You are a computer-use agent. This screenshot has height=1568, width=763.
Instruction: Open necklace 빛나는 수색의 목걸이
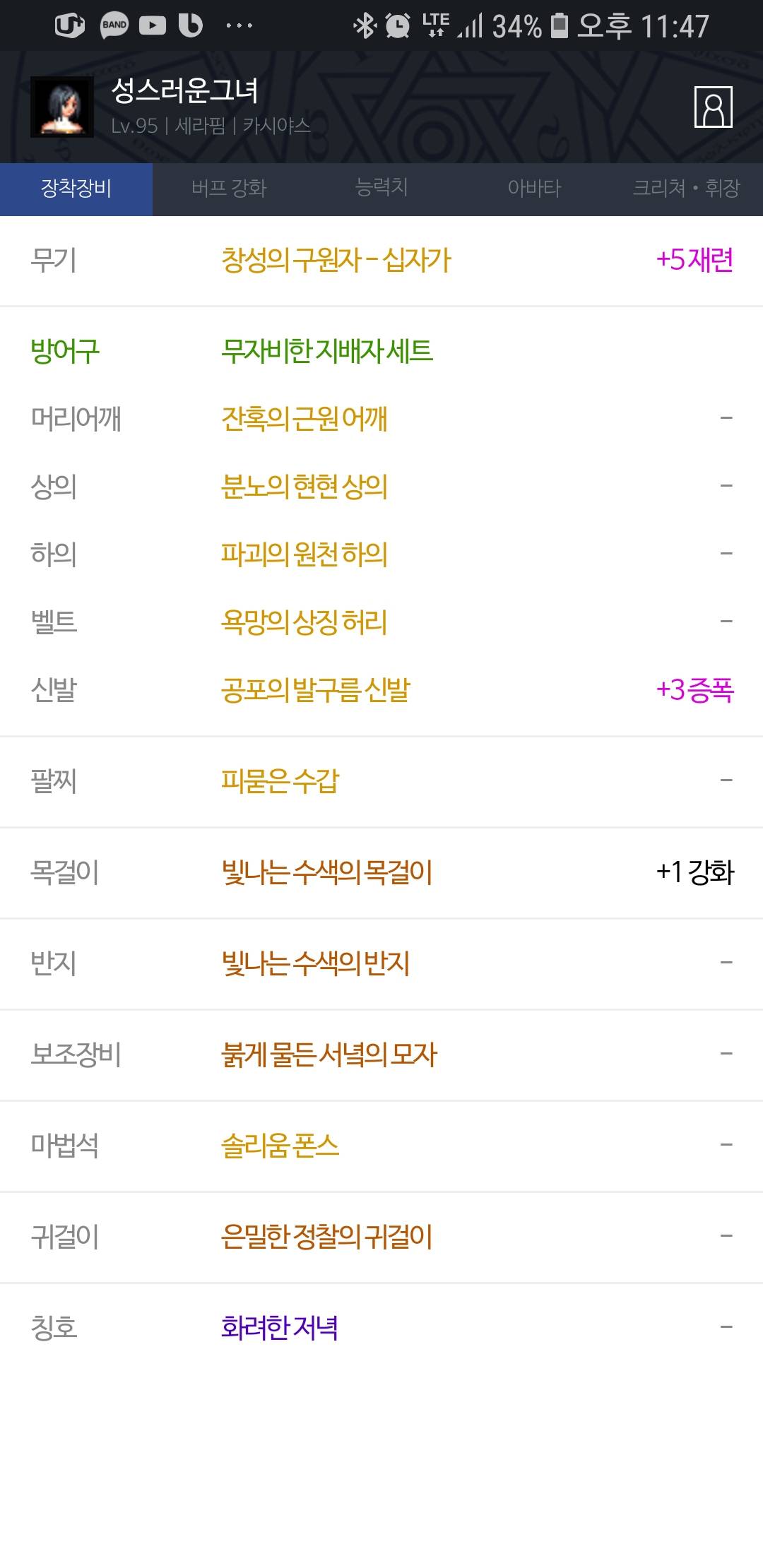point(327,872)
